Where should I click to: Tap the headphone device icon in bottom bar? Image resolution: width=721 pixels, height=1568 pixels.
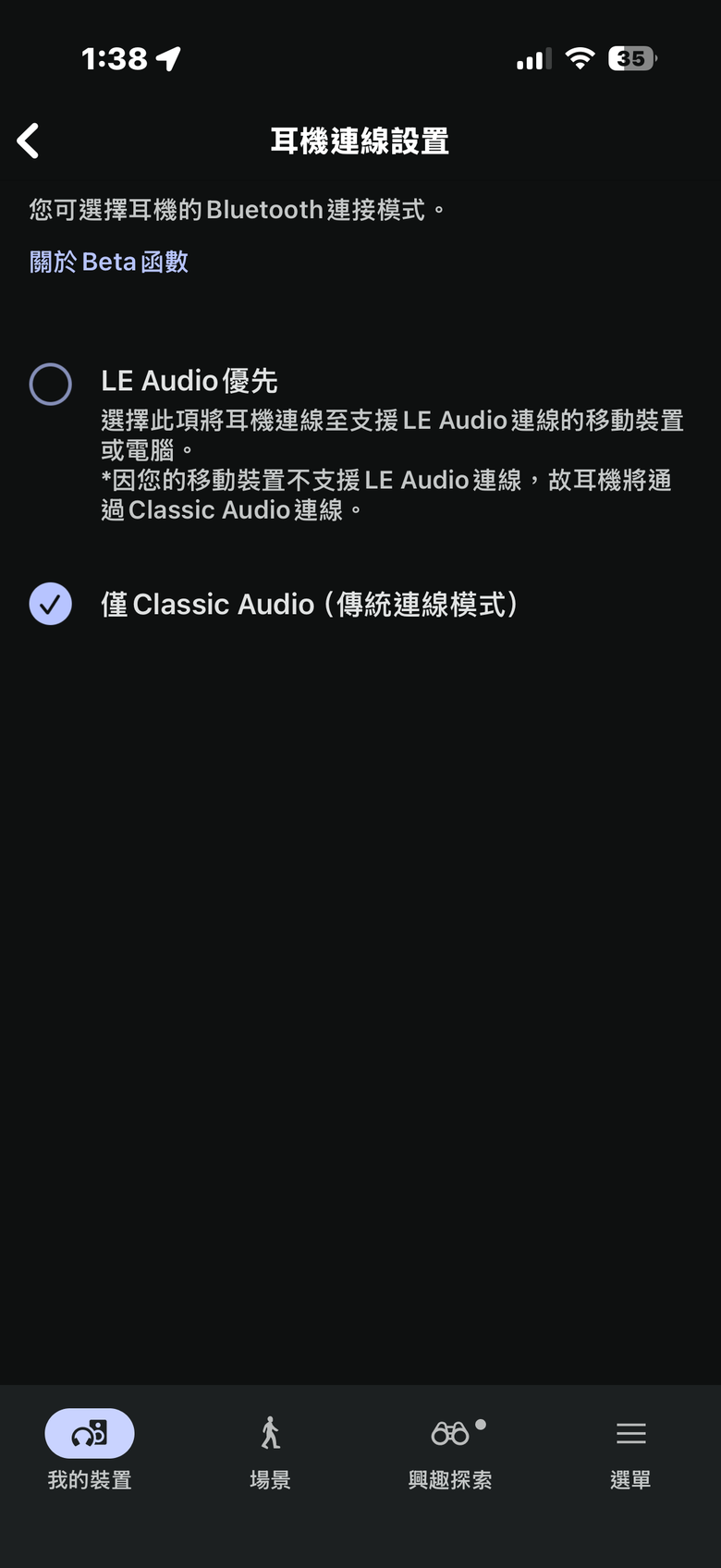click(89, 1432)
